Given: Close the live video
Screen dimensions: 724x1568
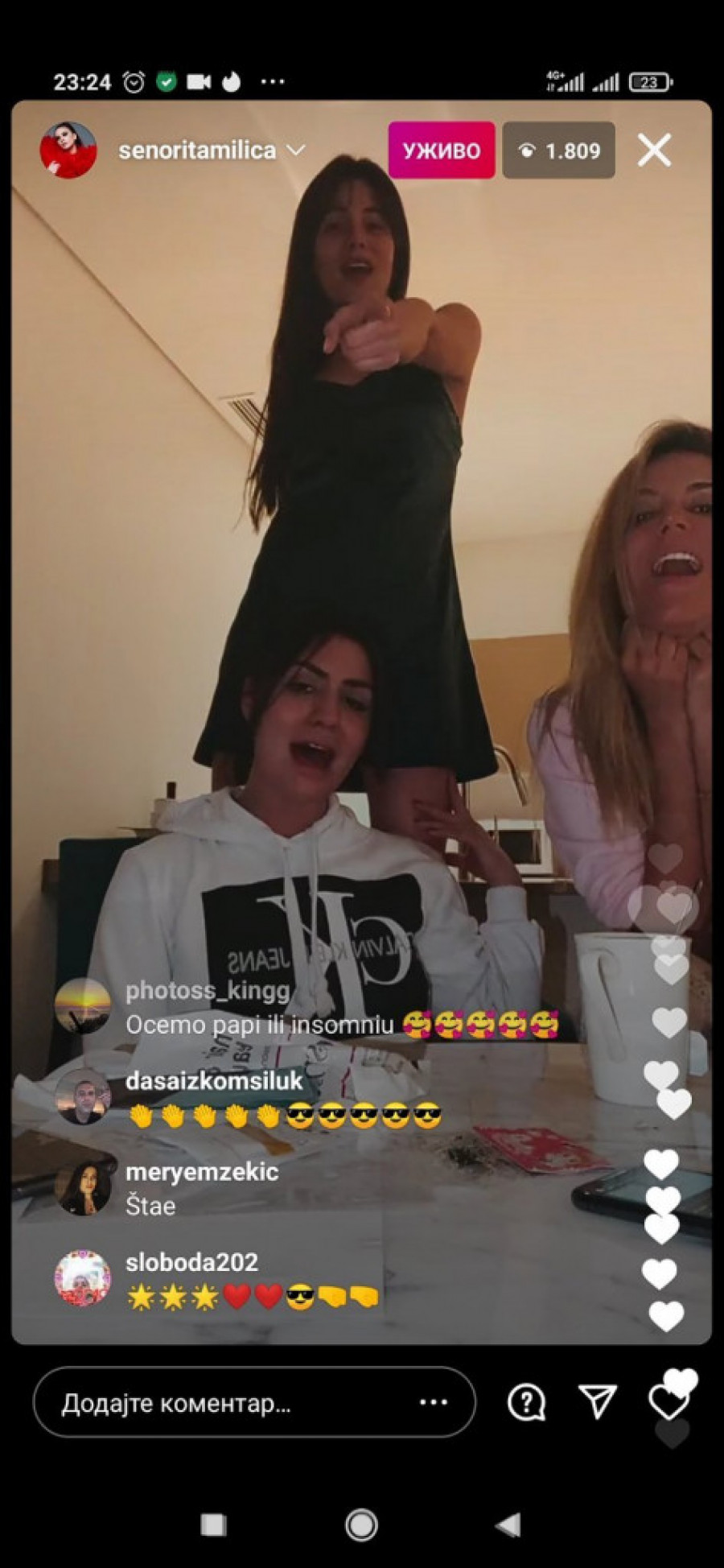Looking at the screenshot, I should (654, 151).
